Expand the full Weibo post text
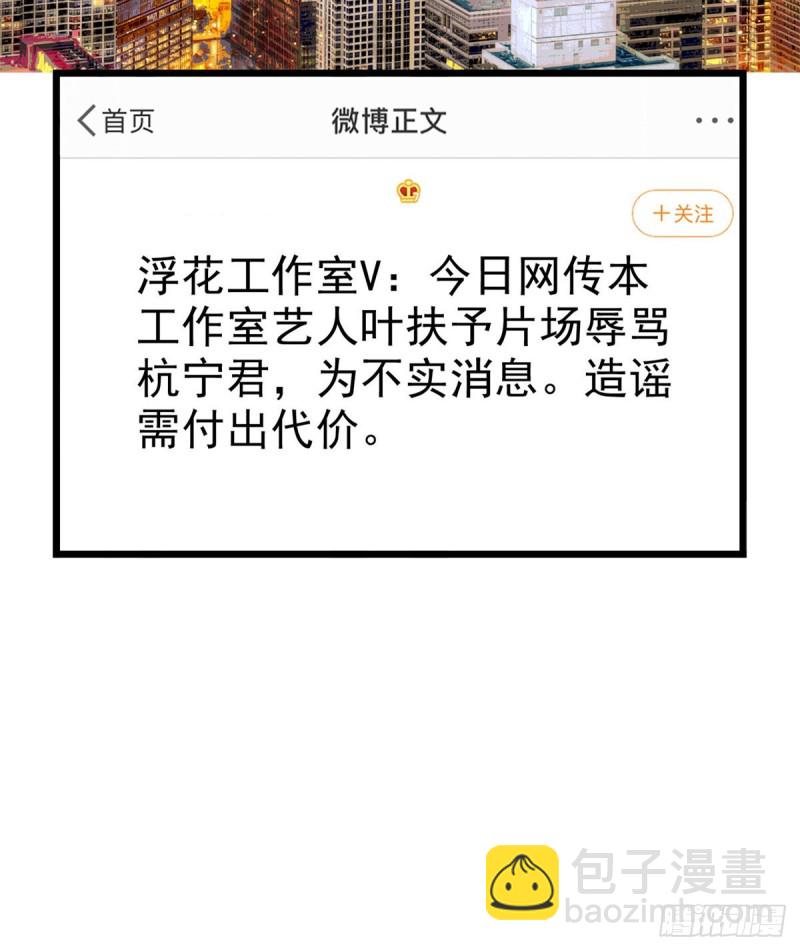 400,350
